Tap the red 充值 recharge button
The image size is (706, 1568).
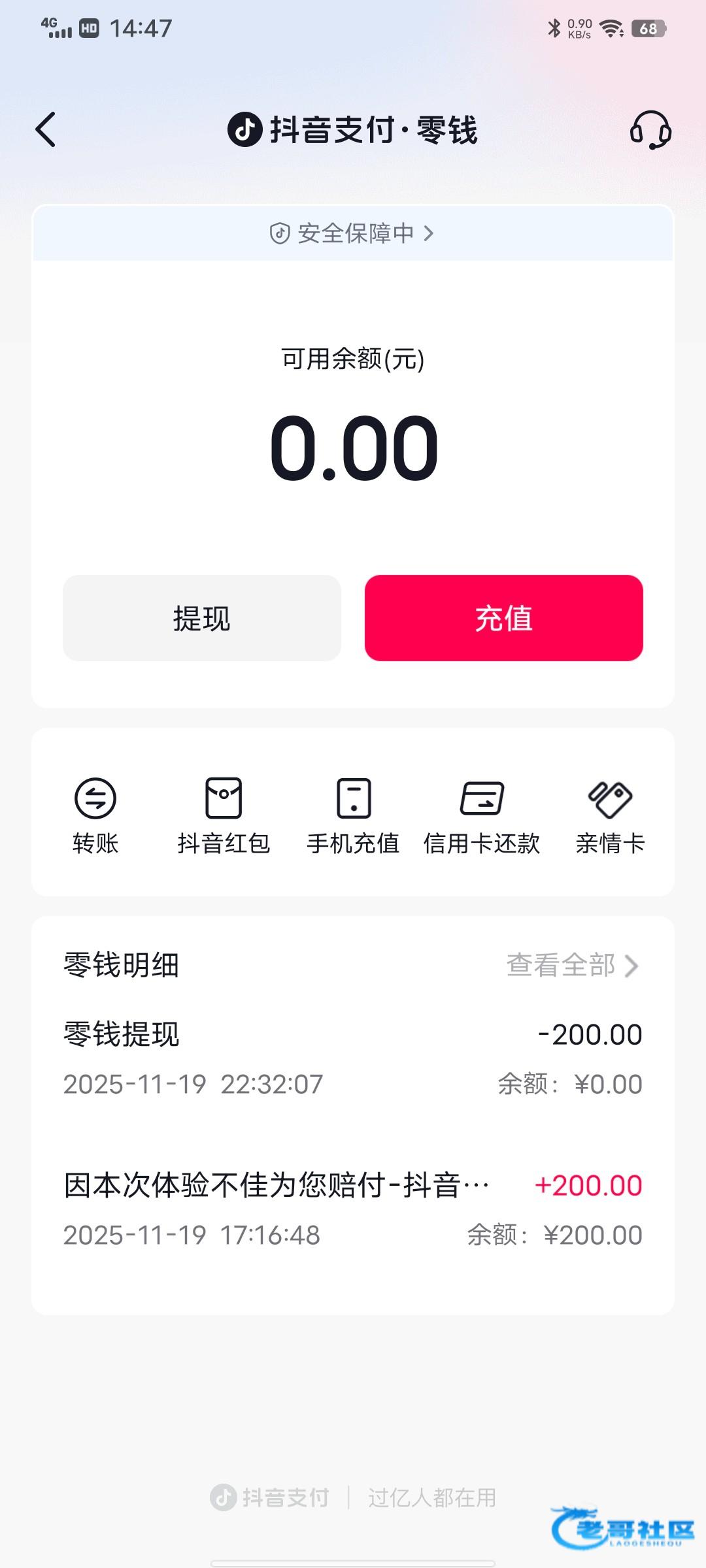(504, 618)
